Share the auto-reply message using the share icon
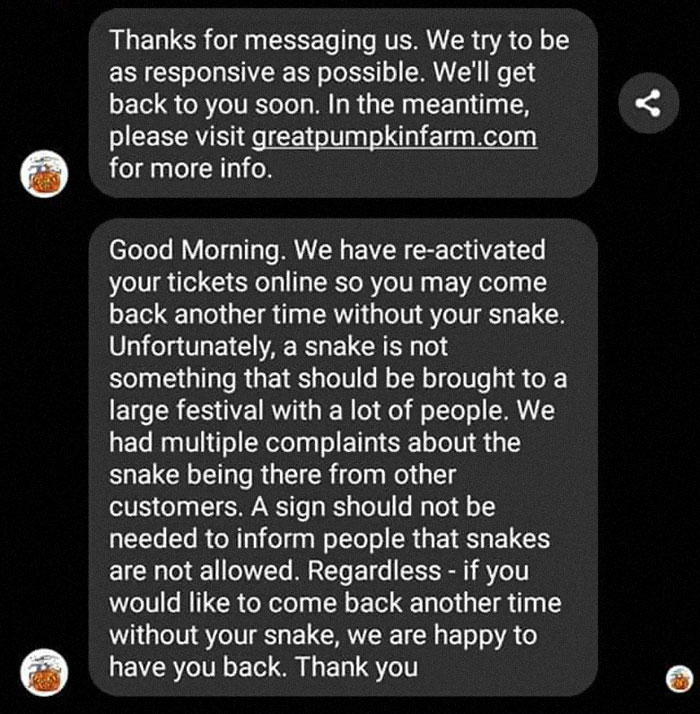This screenshot has height=714, width=700. coord(649,100)
